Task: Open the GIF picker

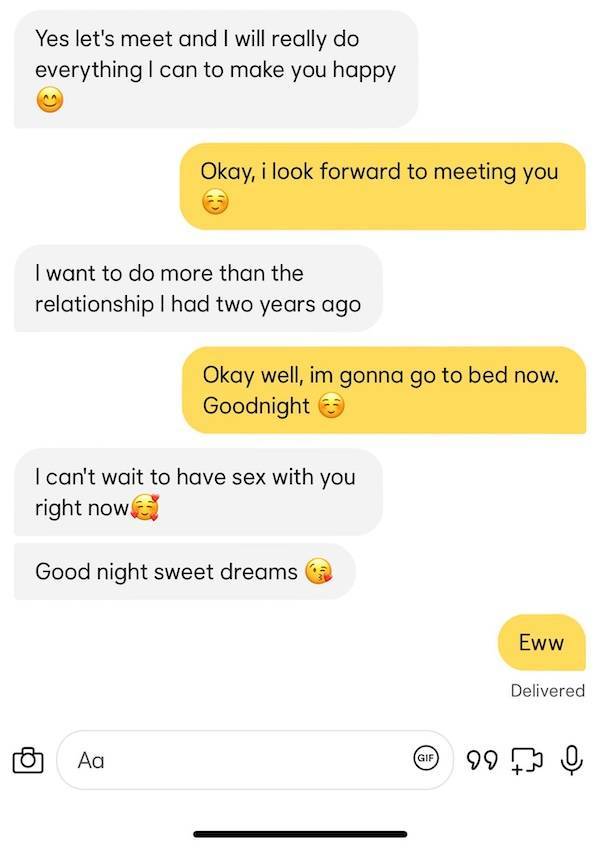Action: [x=426, y=760]
